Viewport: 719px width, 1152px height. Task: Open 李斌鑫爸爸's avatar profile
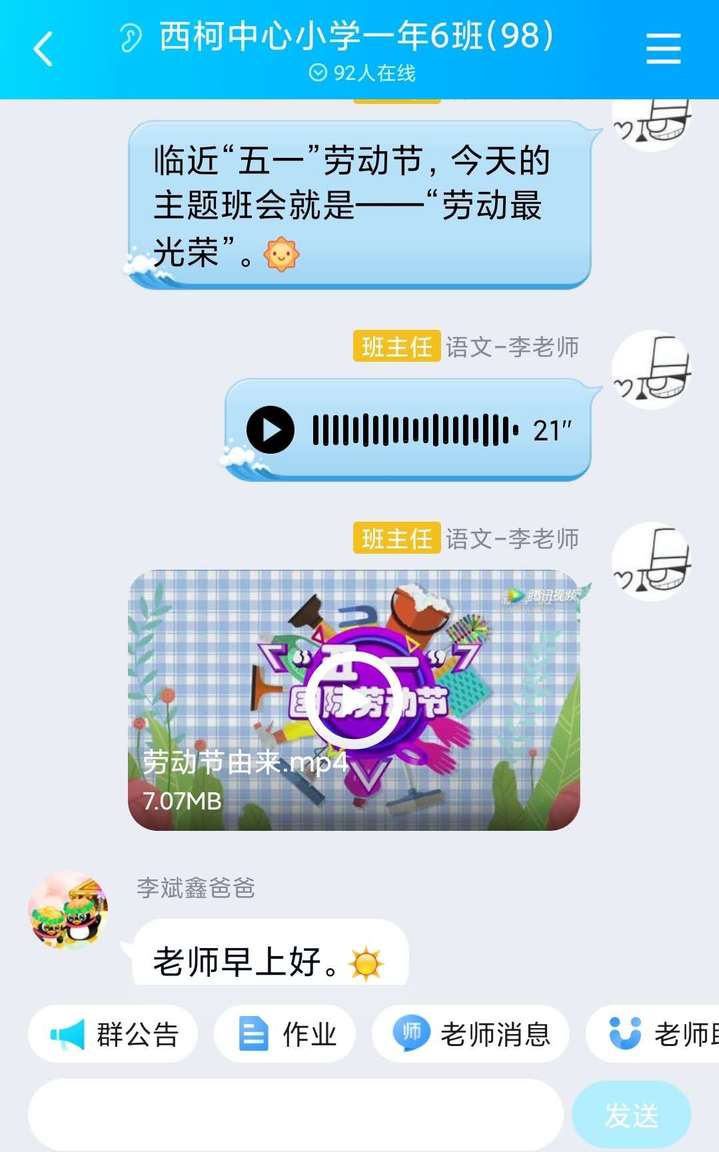tap(67, 910)
